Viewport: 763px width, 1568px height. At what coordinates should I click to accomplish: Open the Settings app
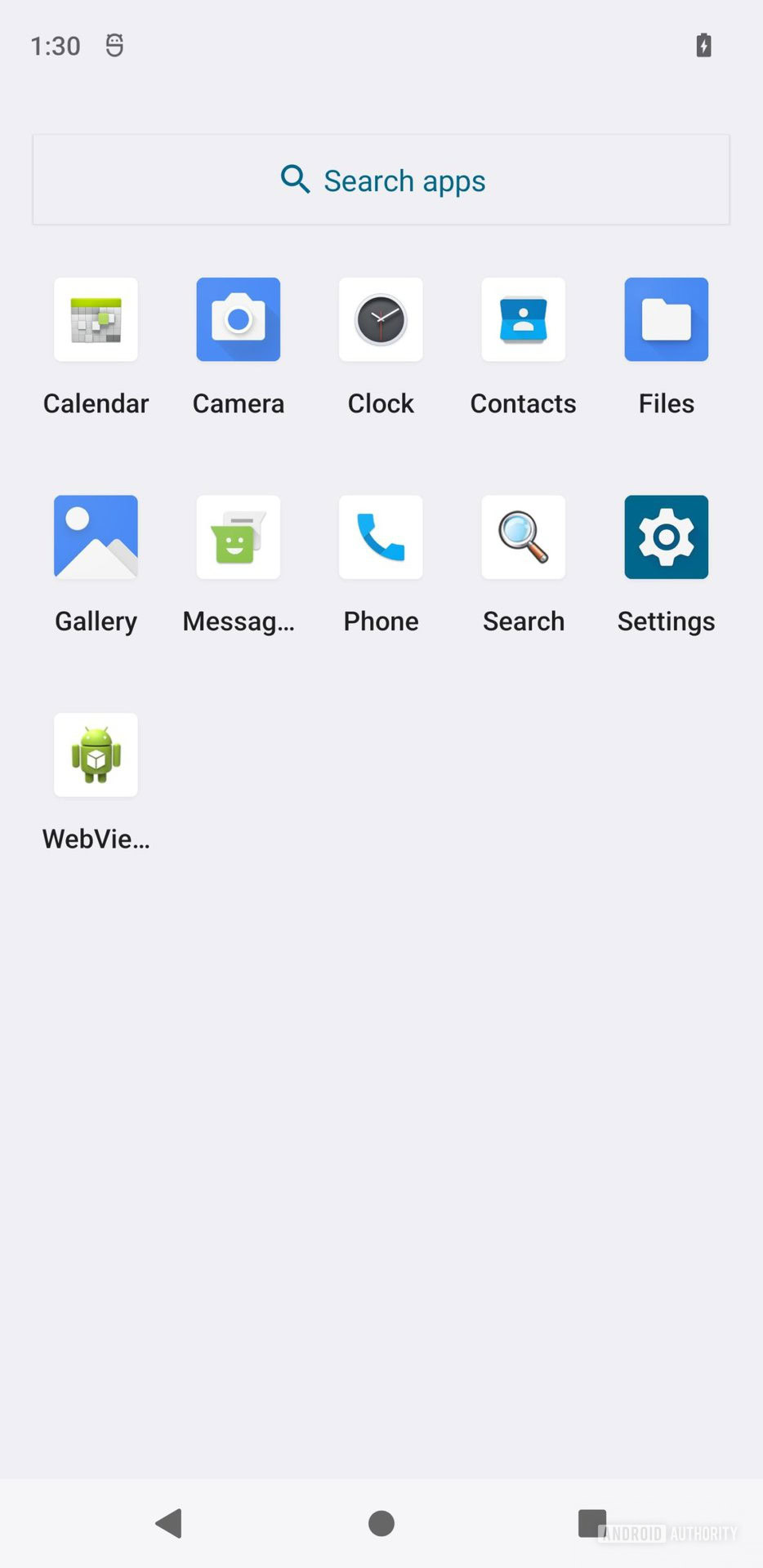[x=666, y=537]
